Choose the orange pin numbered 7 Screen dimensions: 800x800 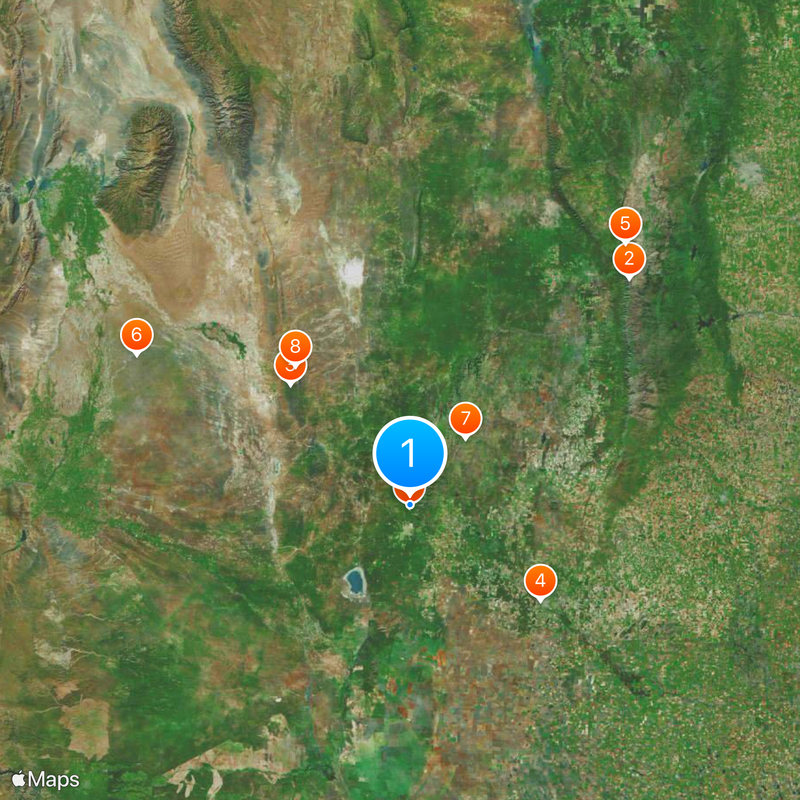[x=465, y=418]
